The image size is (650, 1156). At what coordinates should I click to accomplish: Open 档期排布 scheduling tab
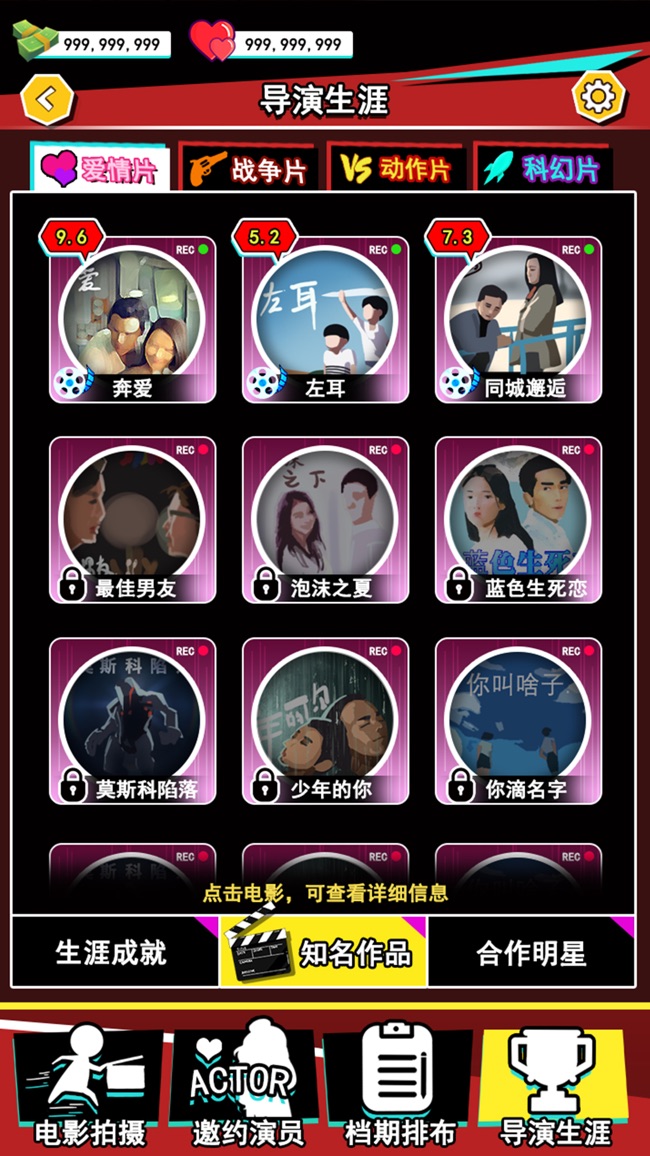pos(400,1090)
